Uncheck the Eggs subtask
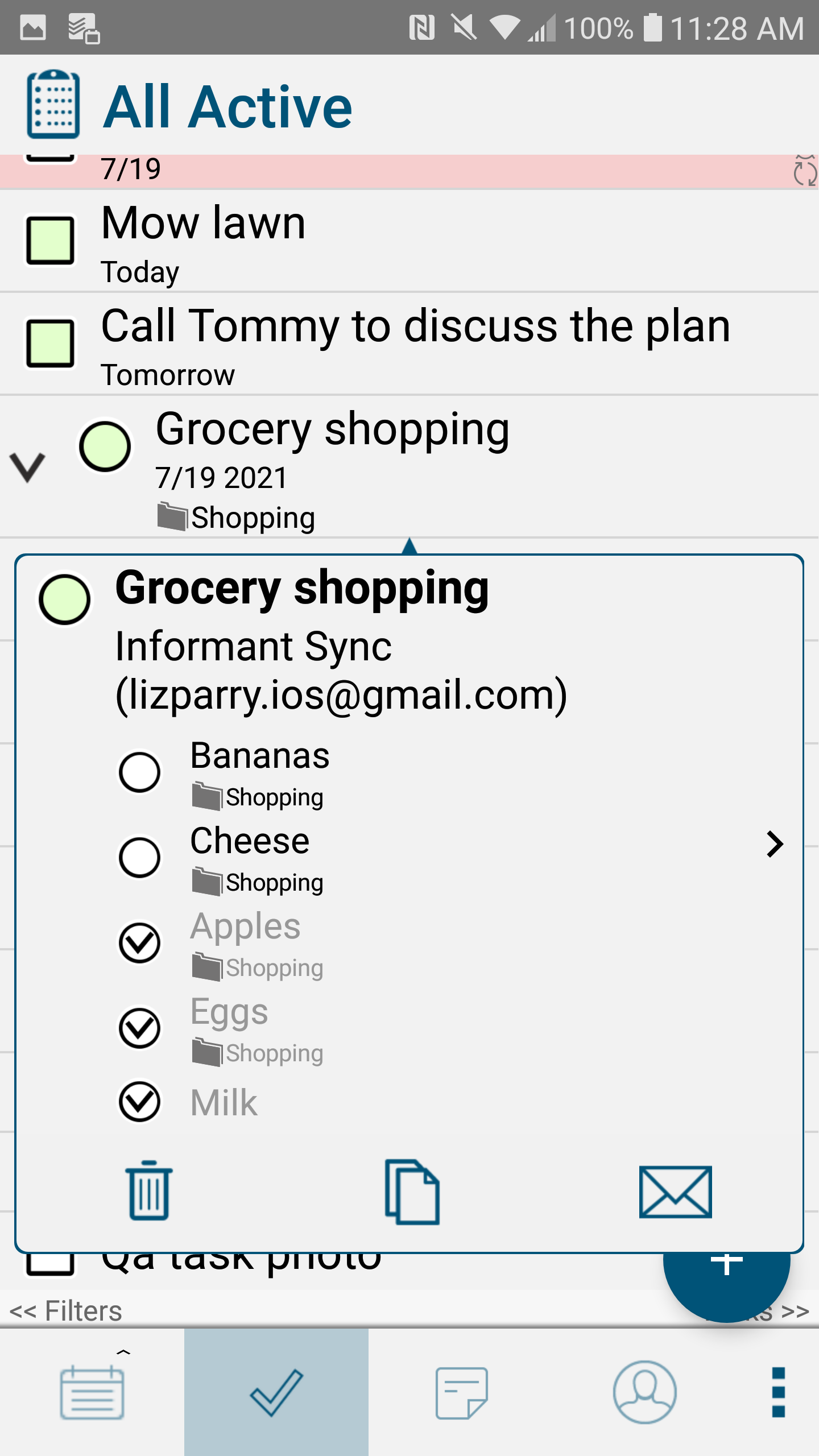This screenshot has width=819, height=1456. coord(139,1028)
